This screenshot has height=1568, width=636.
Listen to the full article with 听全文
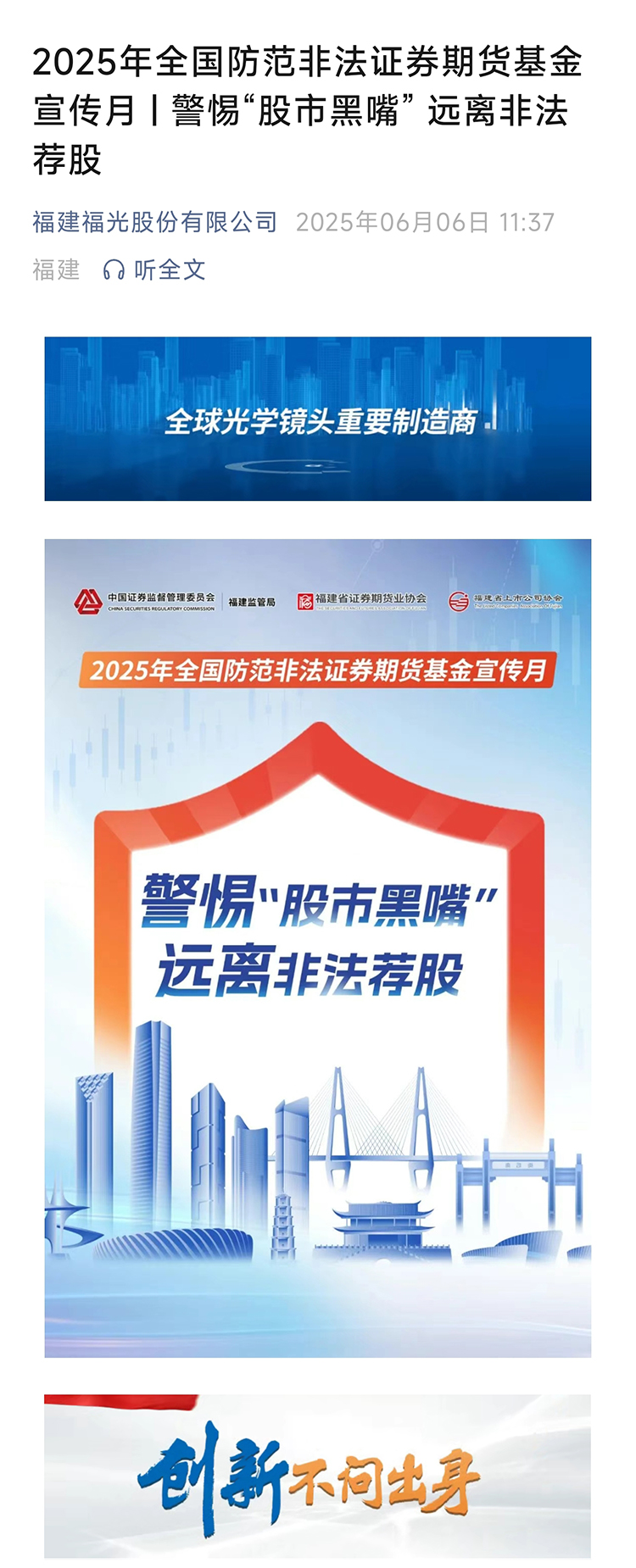point(155,270)
